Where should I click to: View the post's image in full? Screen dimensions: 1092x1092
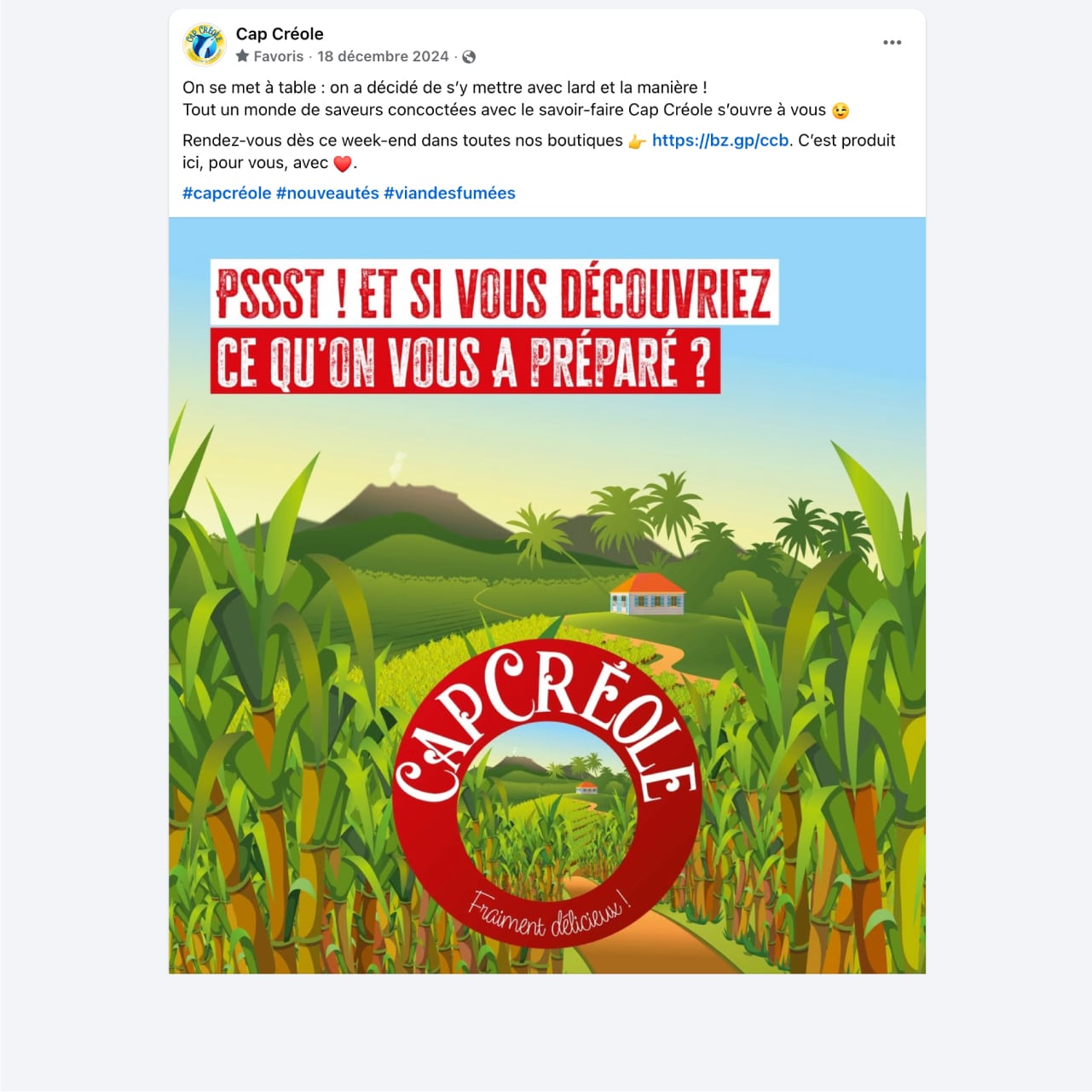pos(546,595)
